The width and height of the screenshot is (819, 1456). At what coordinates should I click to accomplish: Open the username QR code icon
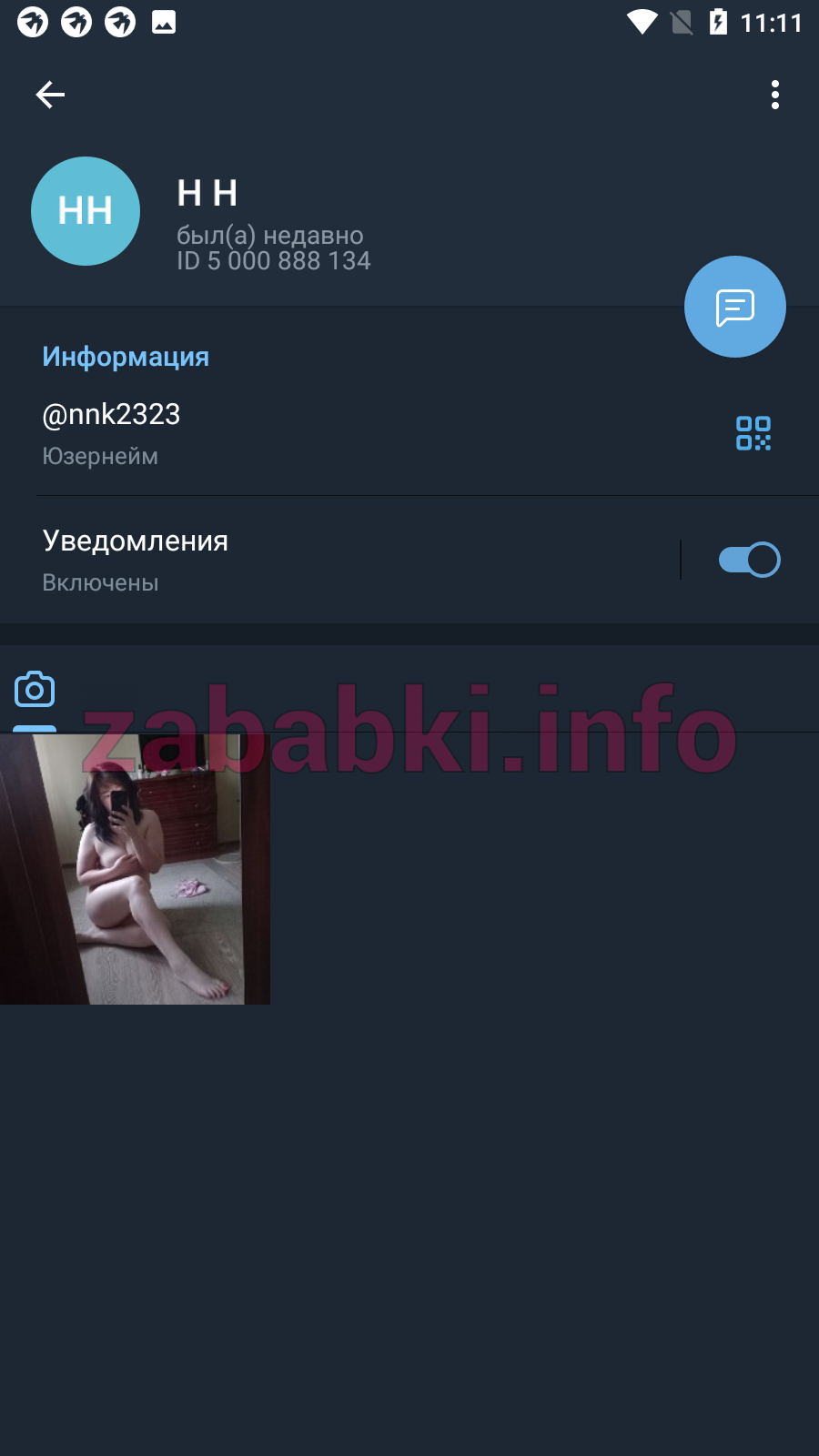(x=753, y=433)
